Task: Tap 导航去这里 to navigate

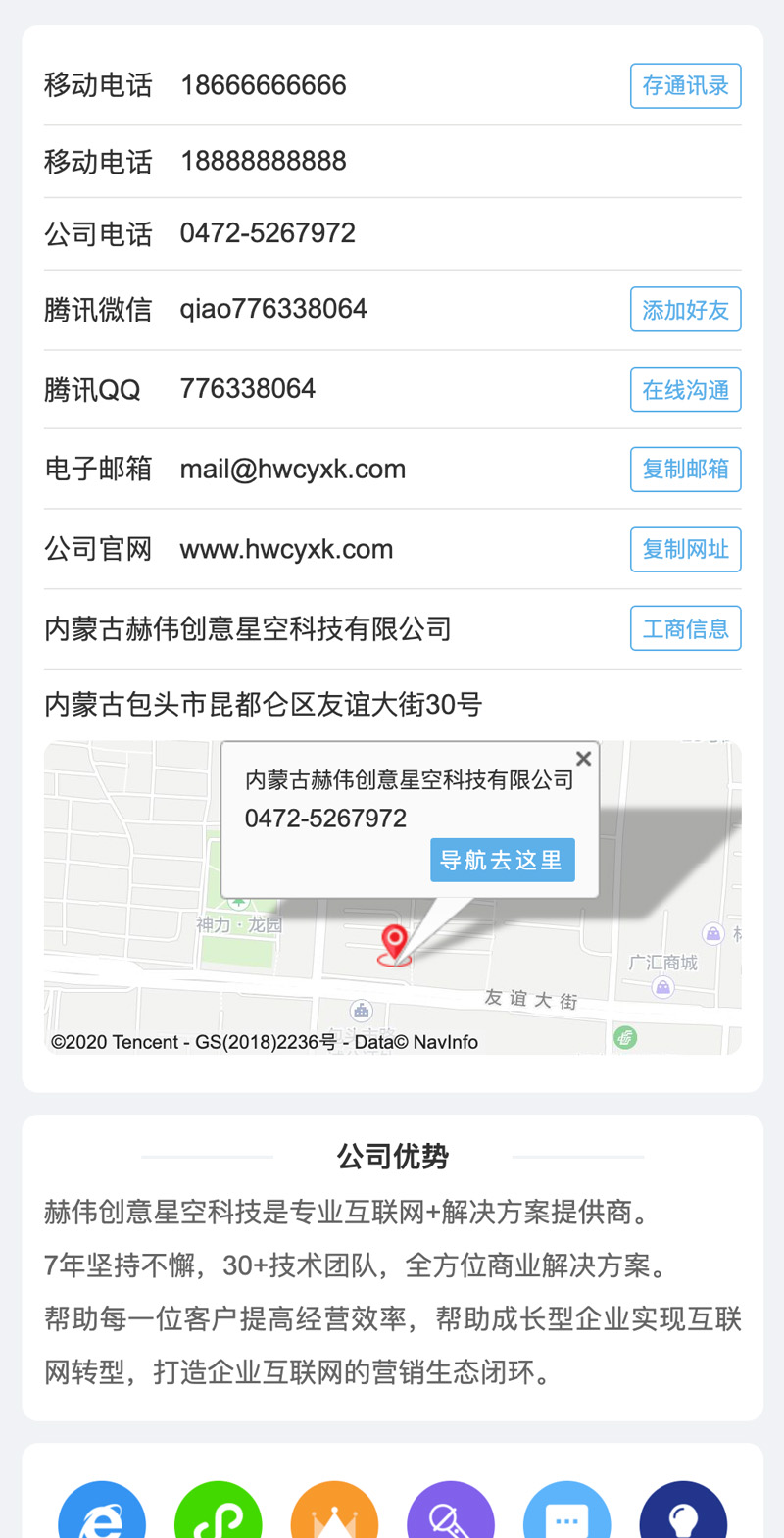Action: point(502,861)
